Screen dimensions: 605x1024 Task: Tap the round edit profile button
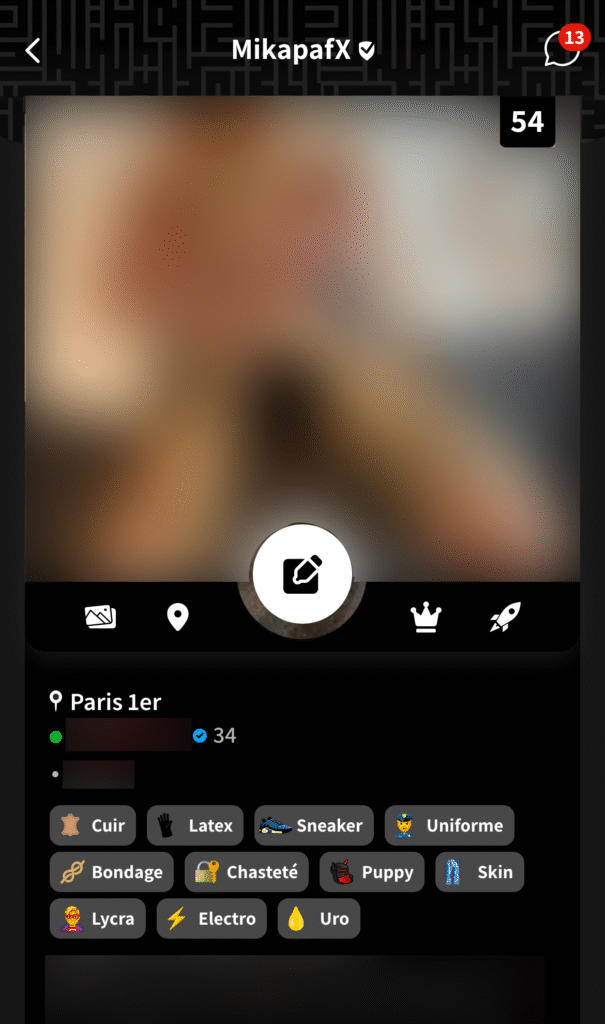302,574
